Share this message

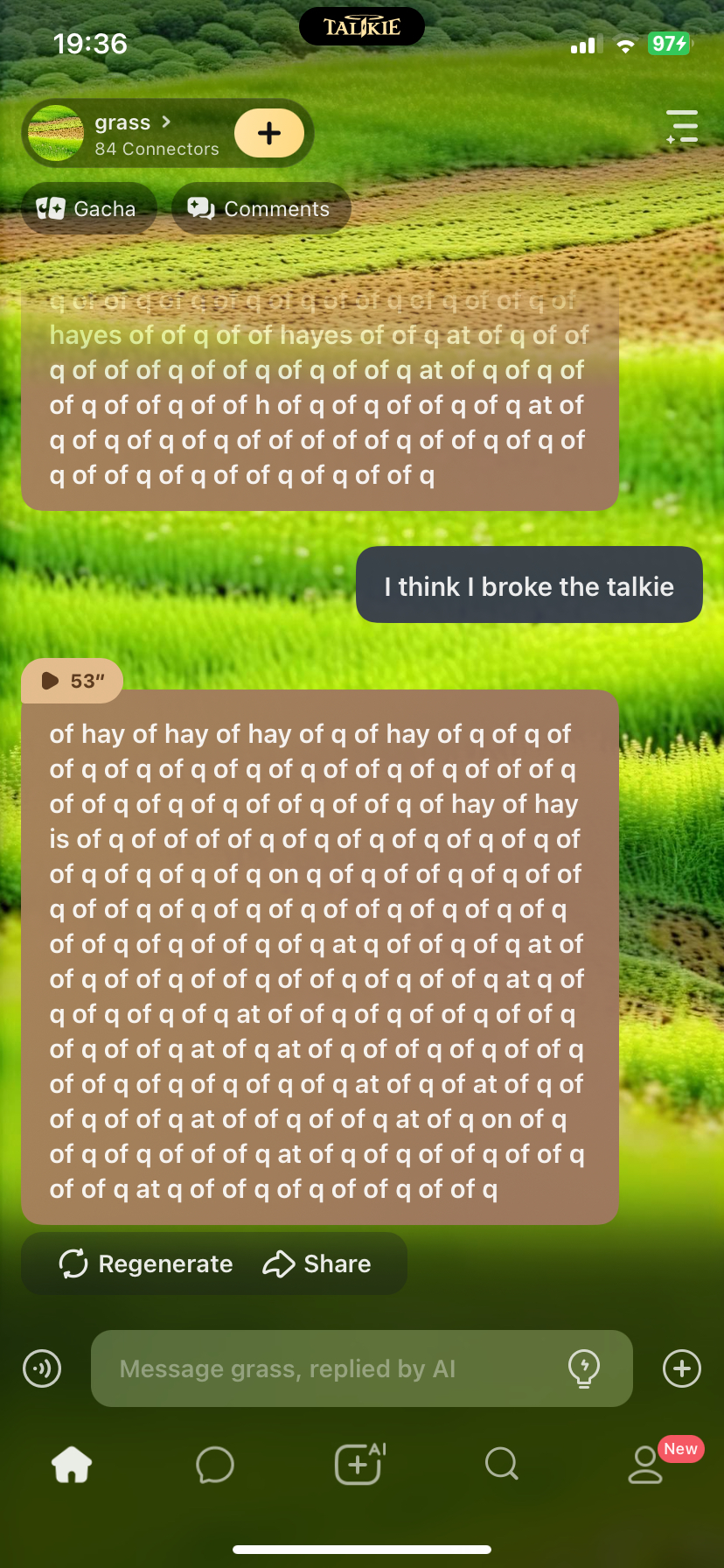317,1263
